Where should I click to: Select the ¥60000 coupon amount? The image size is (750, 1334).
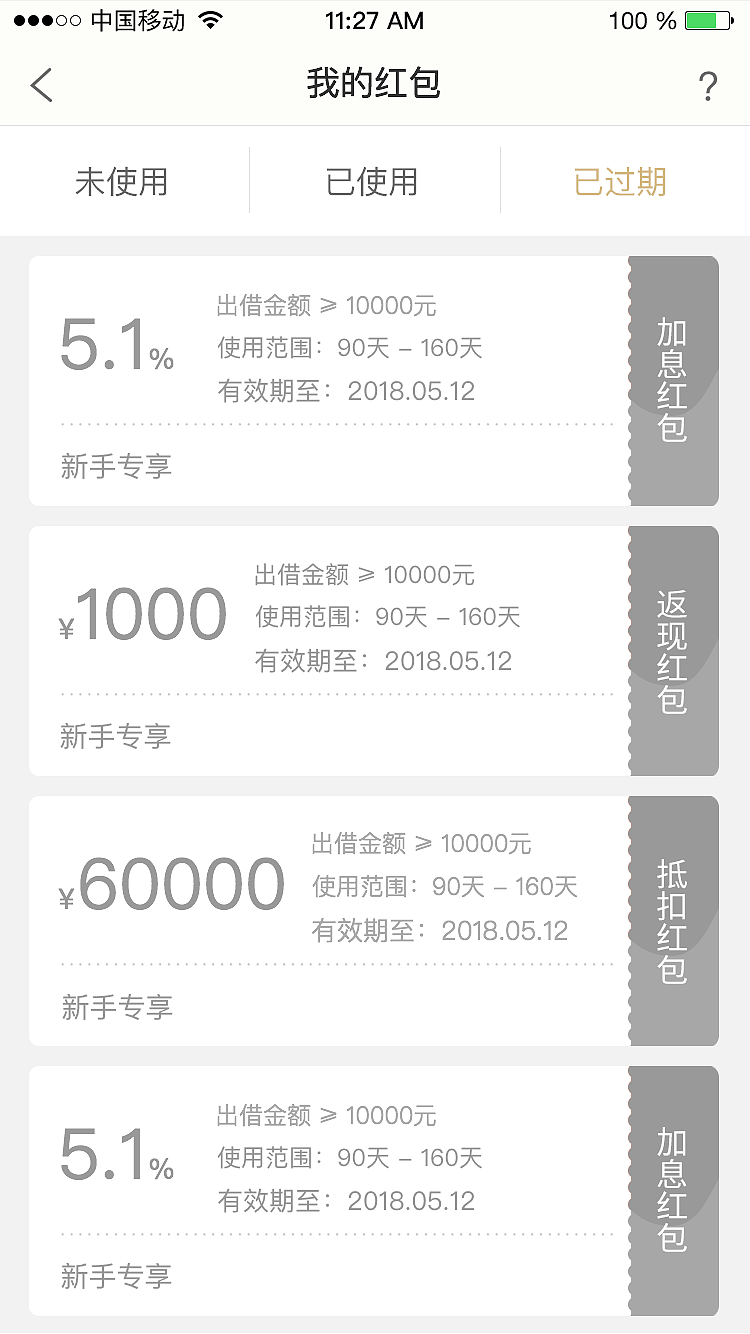click(173, 882)
